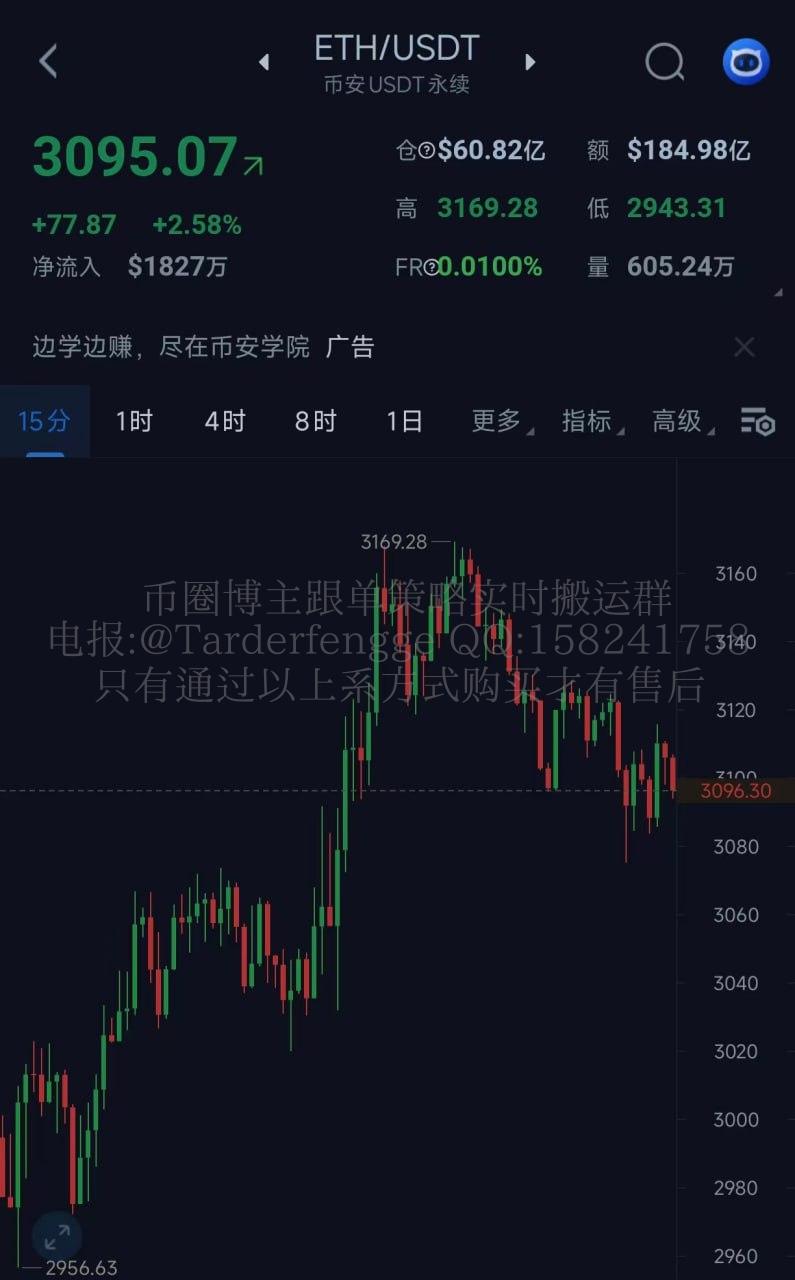795x1280 pixels.
Task: Open the 高级 advanced menu
Action: coord(679,421)
